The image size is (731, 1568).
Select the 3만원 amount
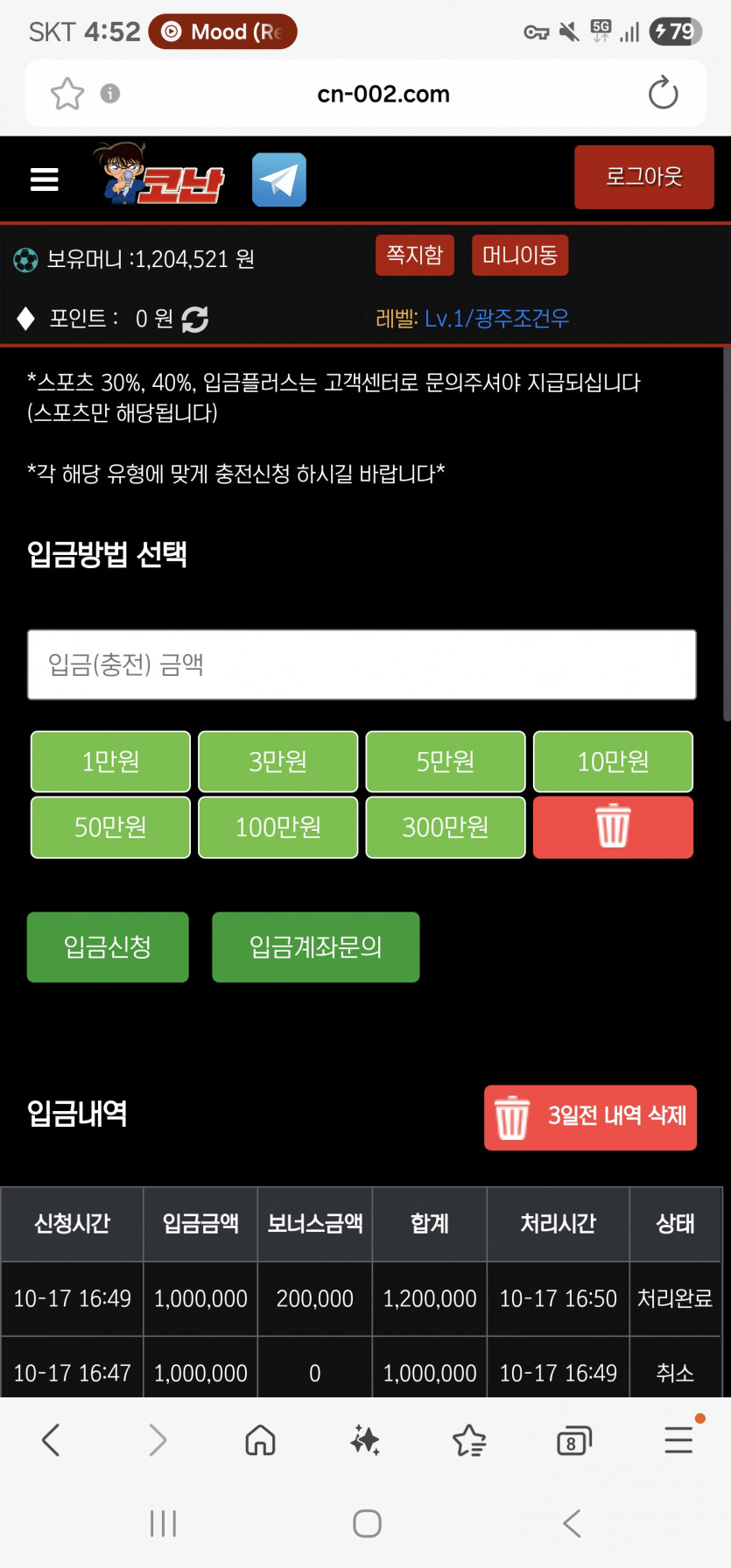click(278, 762)
